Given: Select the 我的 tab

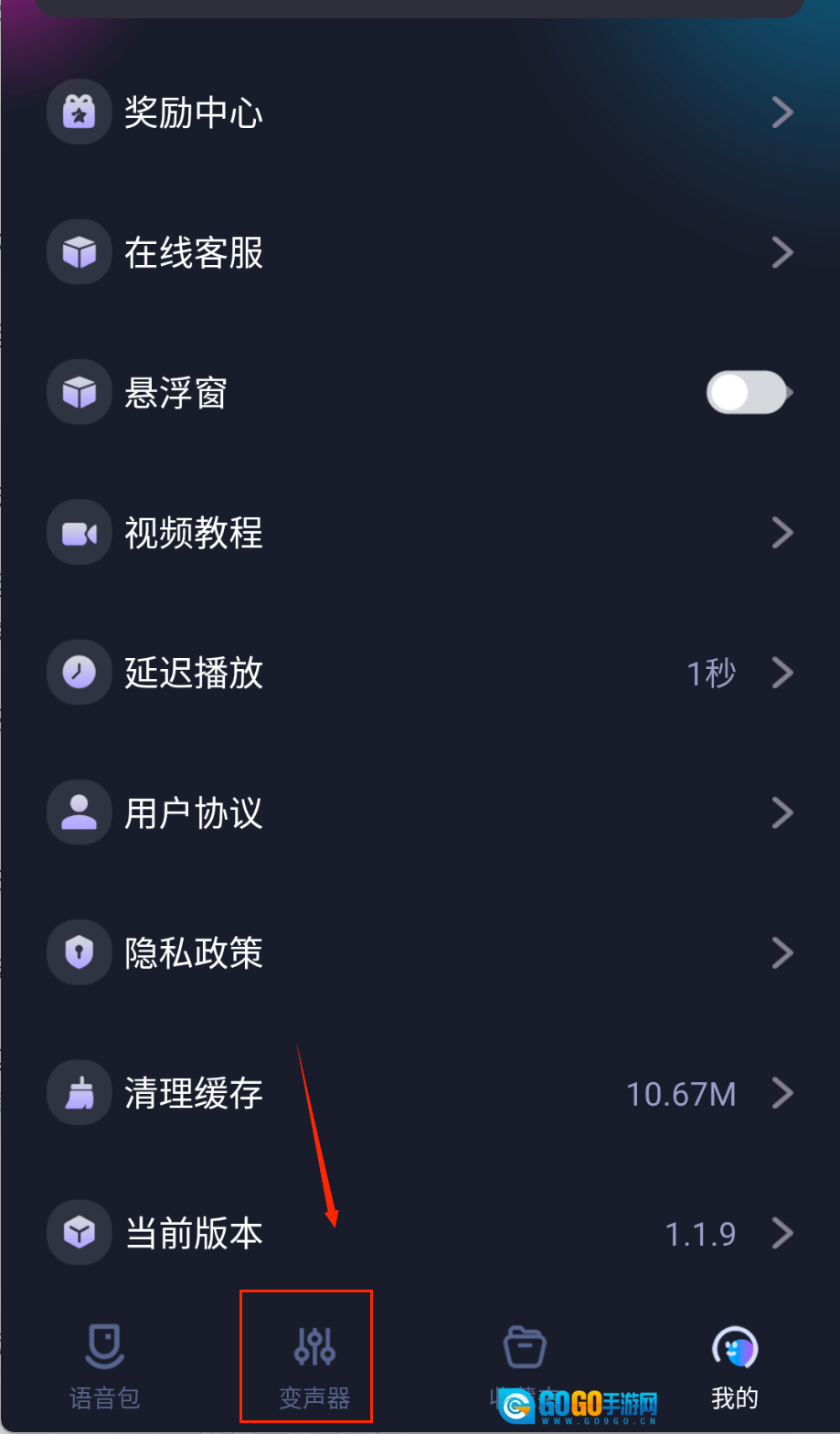Looking at the screenshot, I should click(x=735, y=1364).
